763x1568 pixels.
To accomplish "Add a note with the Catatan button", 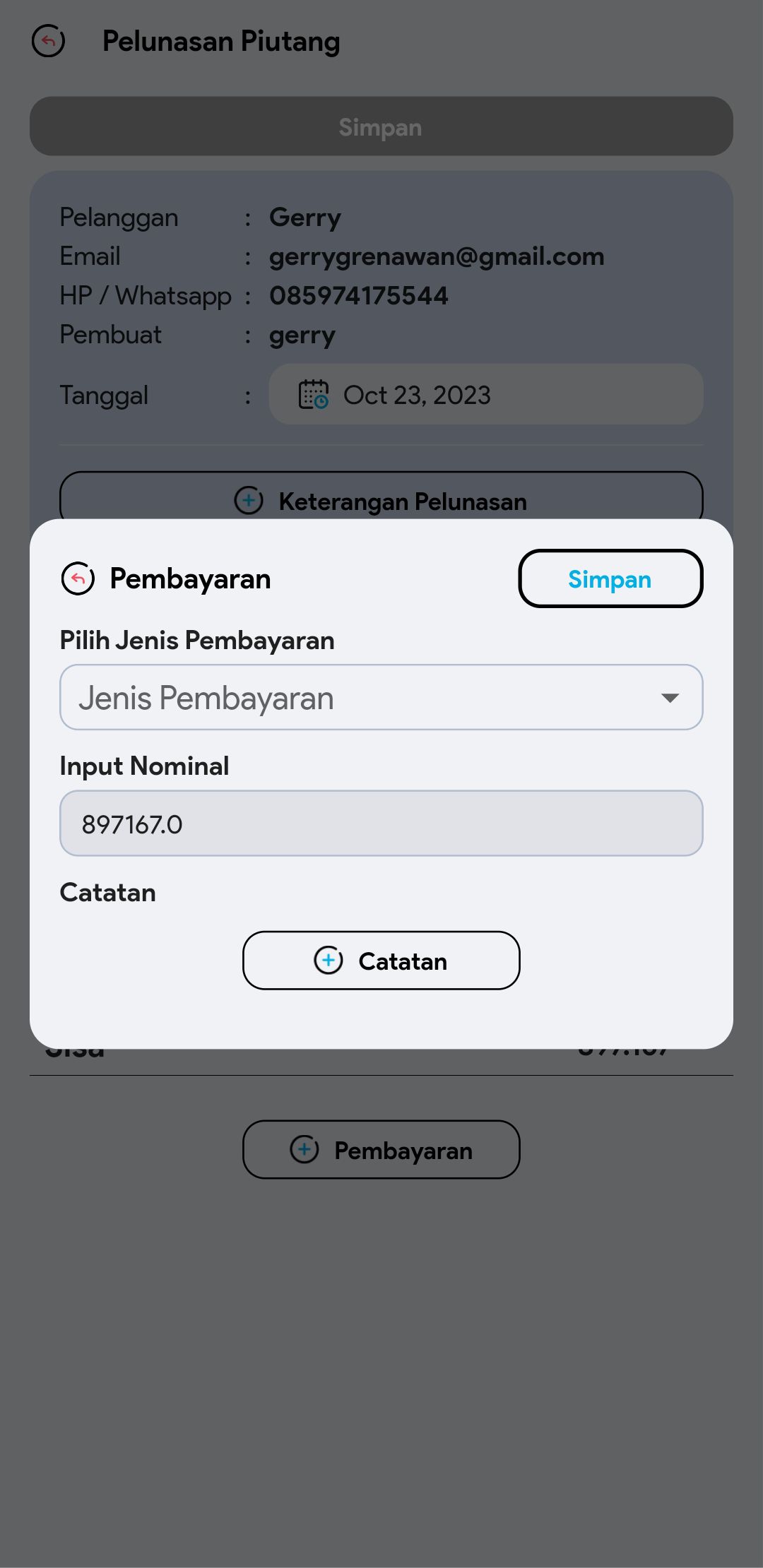I will (381, 961).
